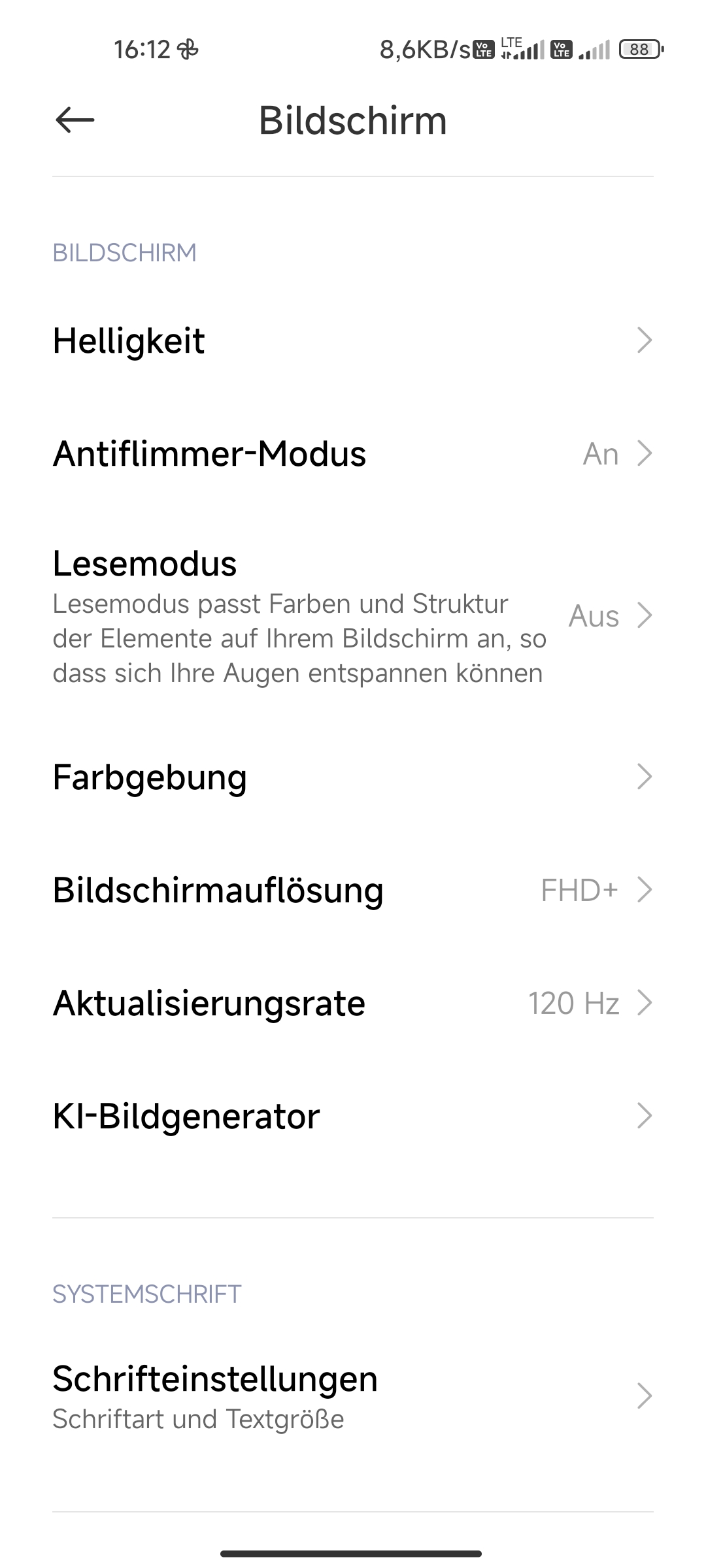
Task: Open Aktualisierungsrate settings
Action: tap(353, 1003)
